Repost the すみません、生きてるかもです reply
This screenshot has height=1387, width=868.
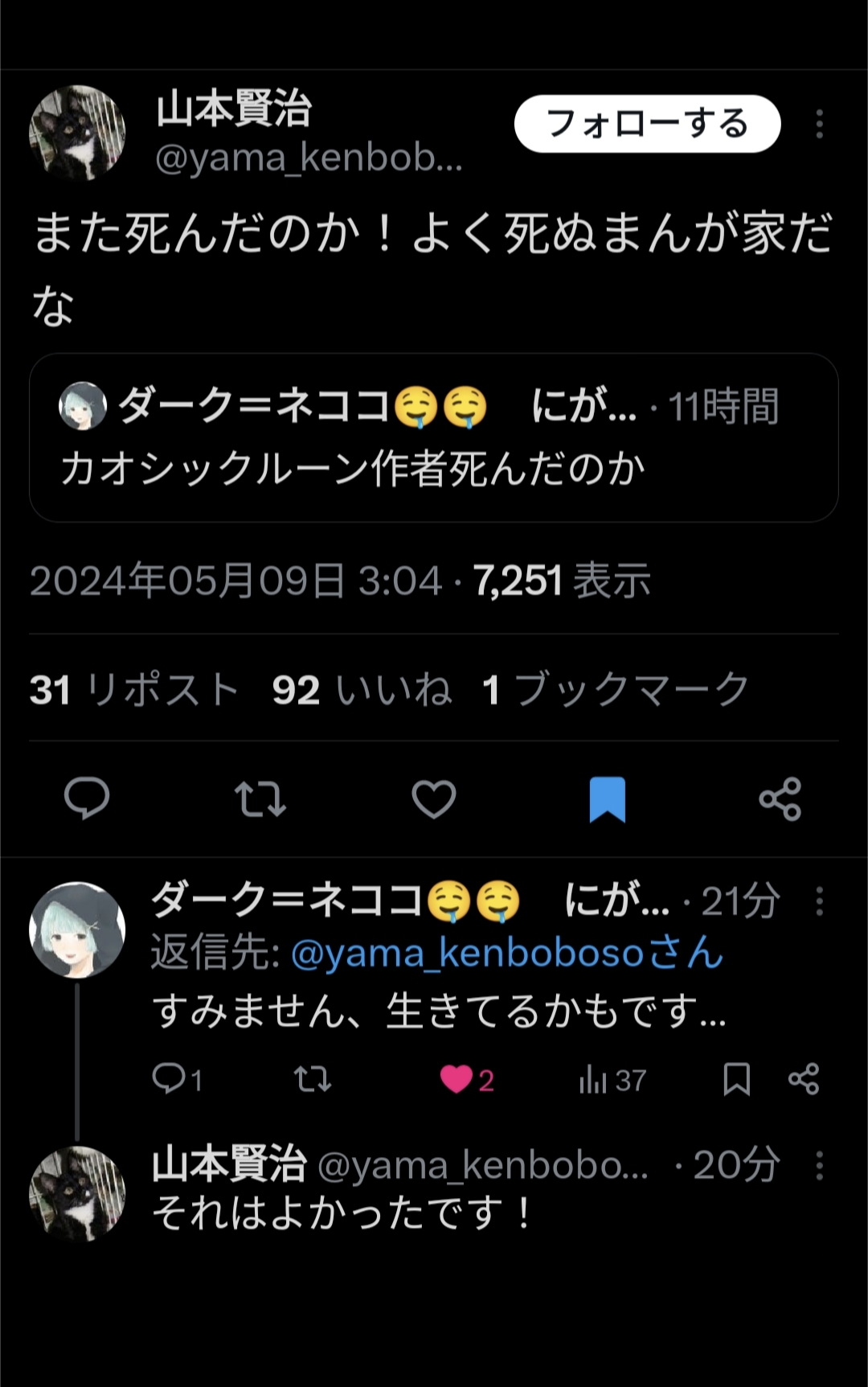(312, 1079)
